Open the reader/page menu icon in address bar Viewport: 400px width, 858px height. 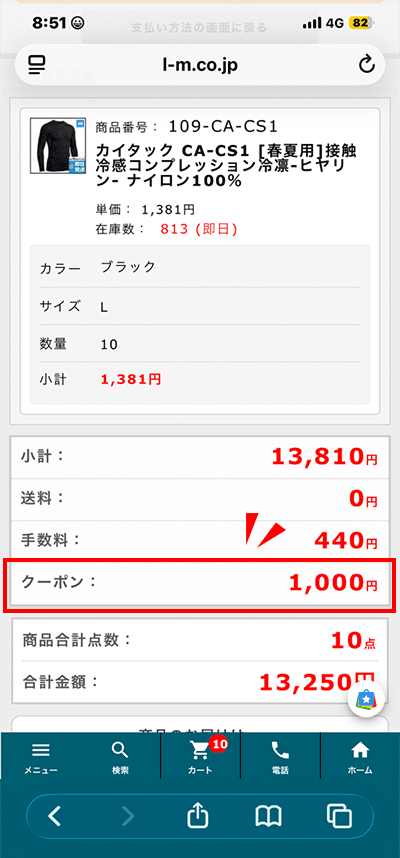click(37, 65)
